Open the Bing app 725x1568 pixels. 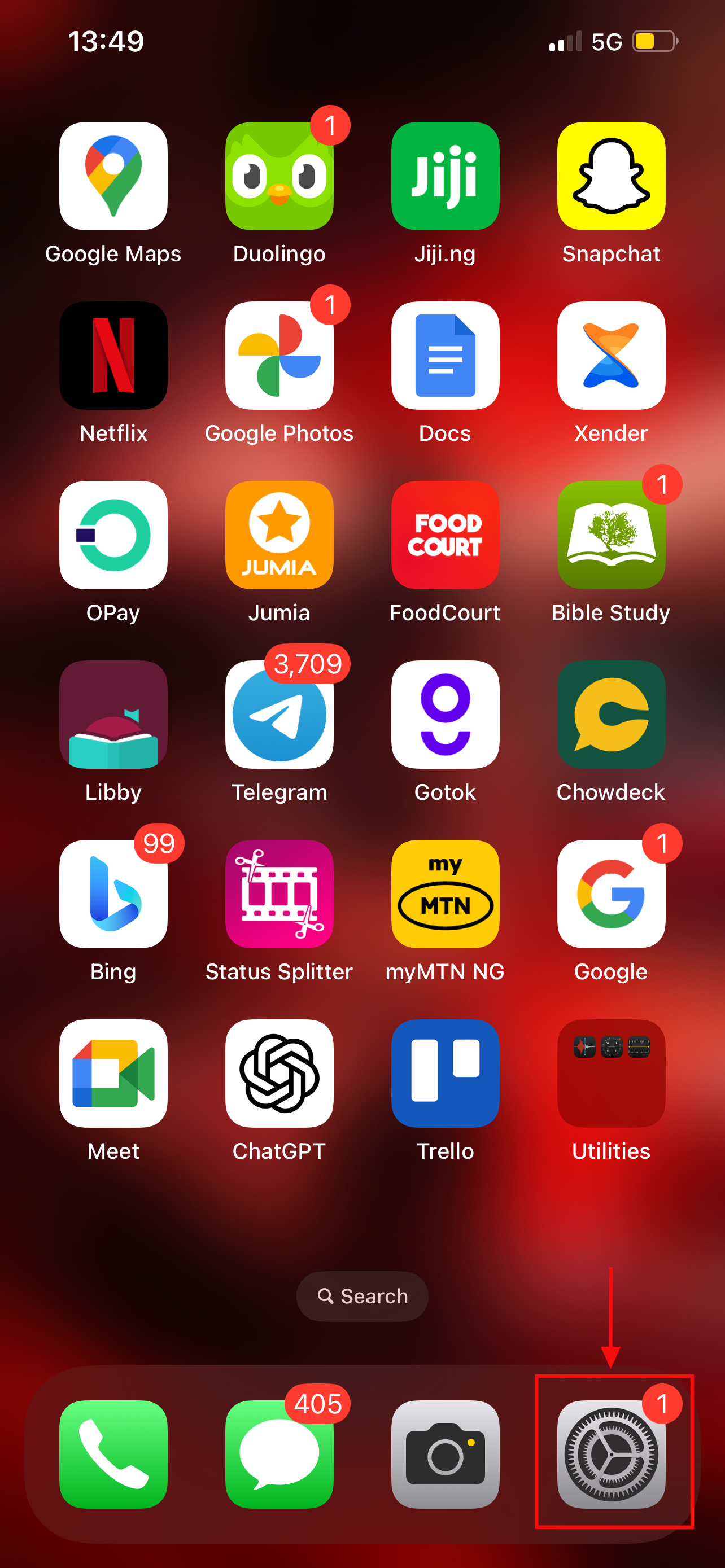113,894
